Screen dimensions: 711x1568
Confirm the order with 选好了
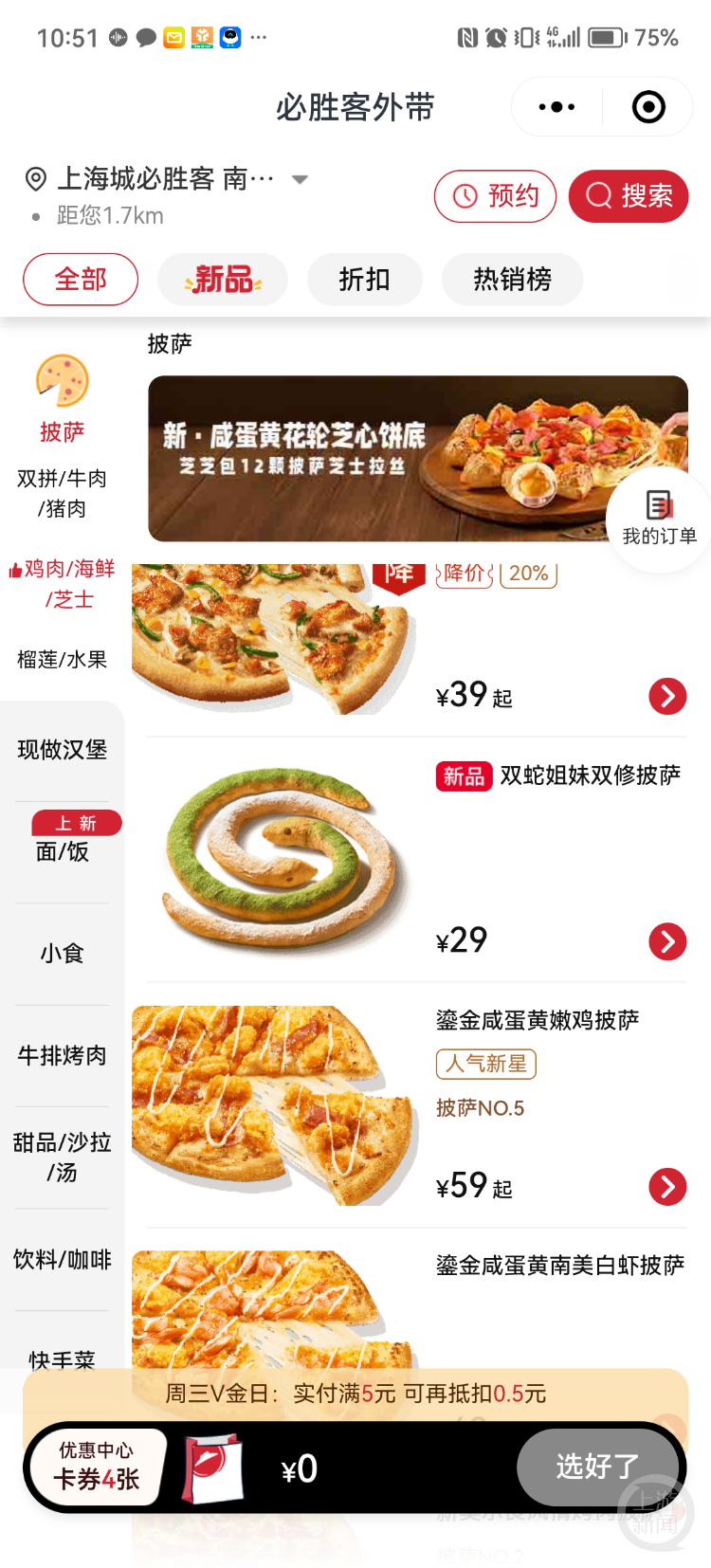(x=597, y=1467)
